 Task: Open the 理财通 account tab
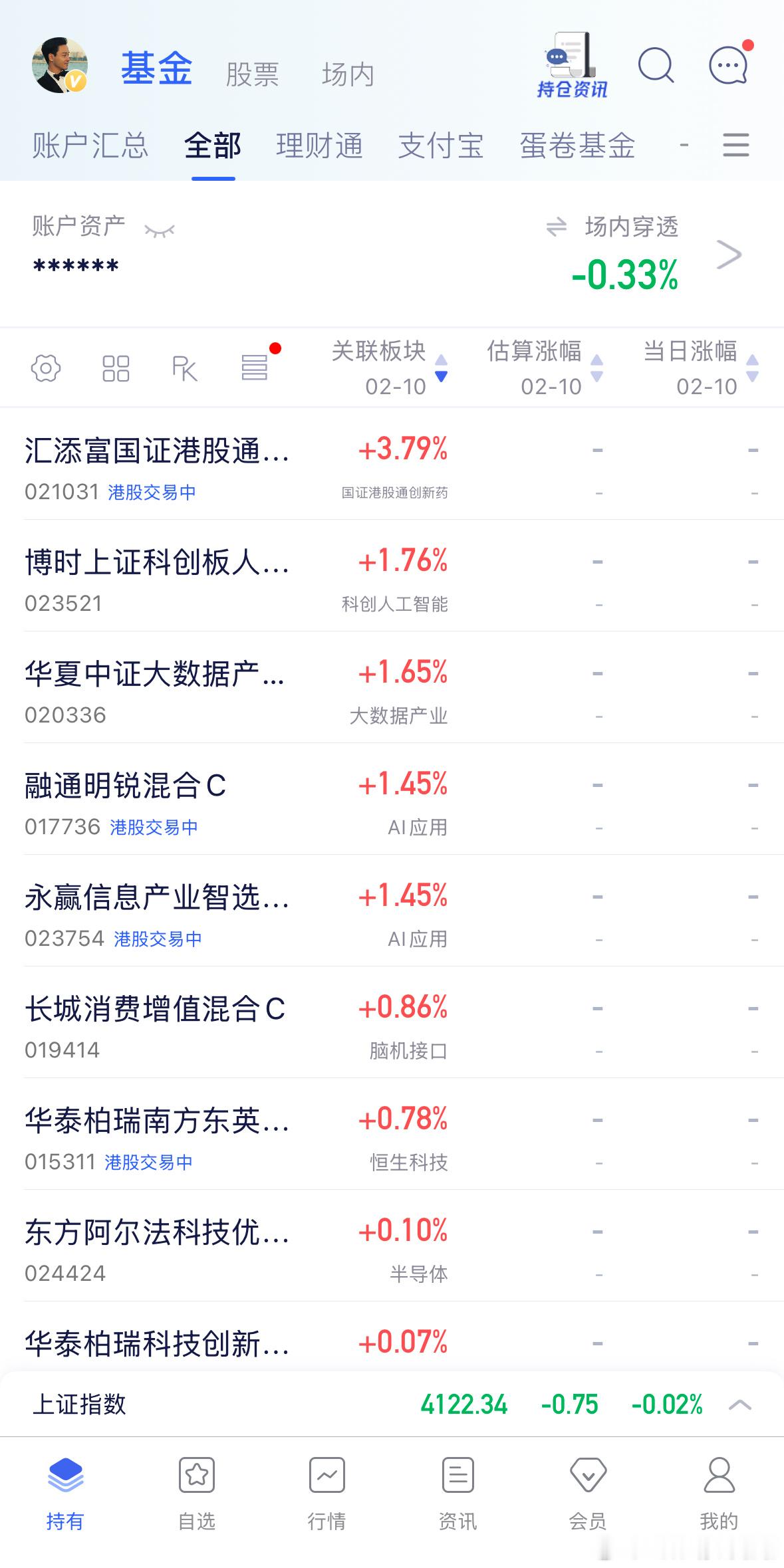320,146
